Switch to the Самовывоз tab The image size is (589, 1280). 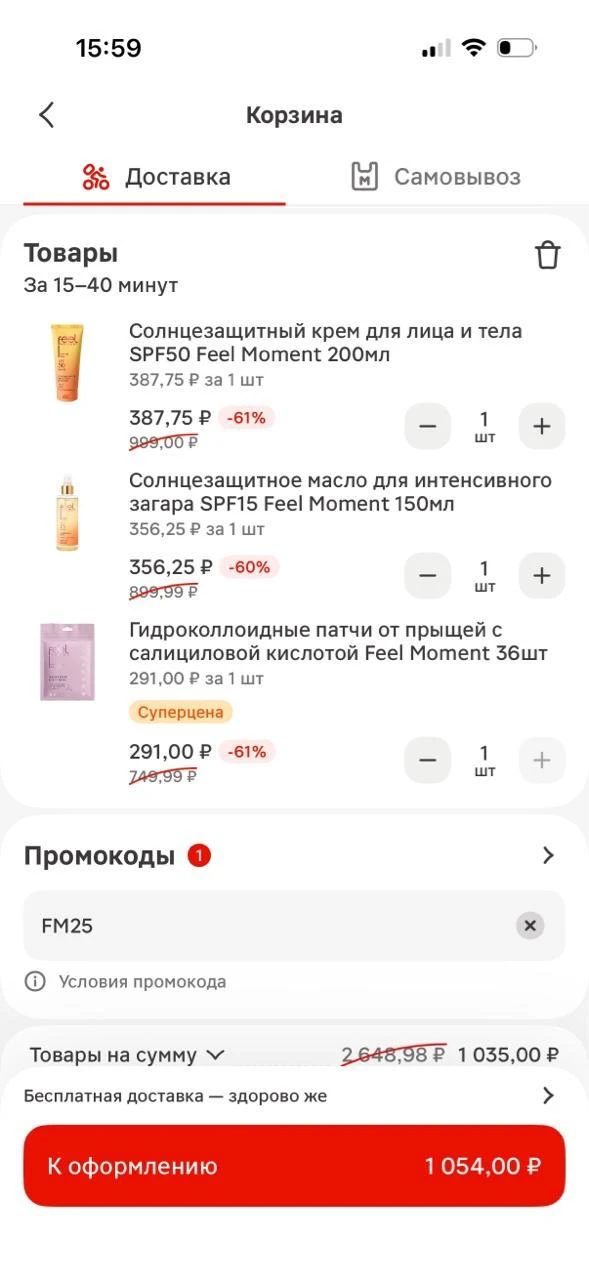click(x=436, y=177)
